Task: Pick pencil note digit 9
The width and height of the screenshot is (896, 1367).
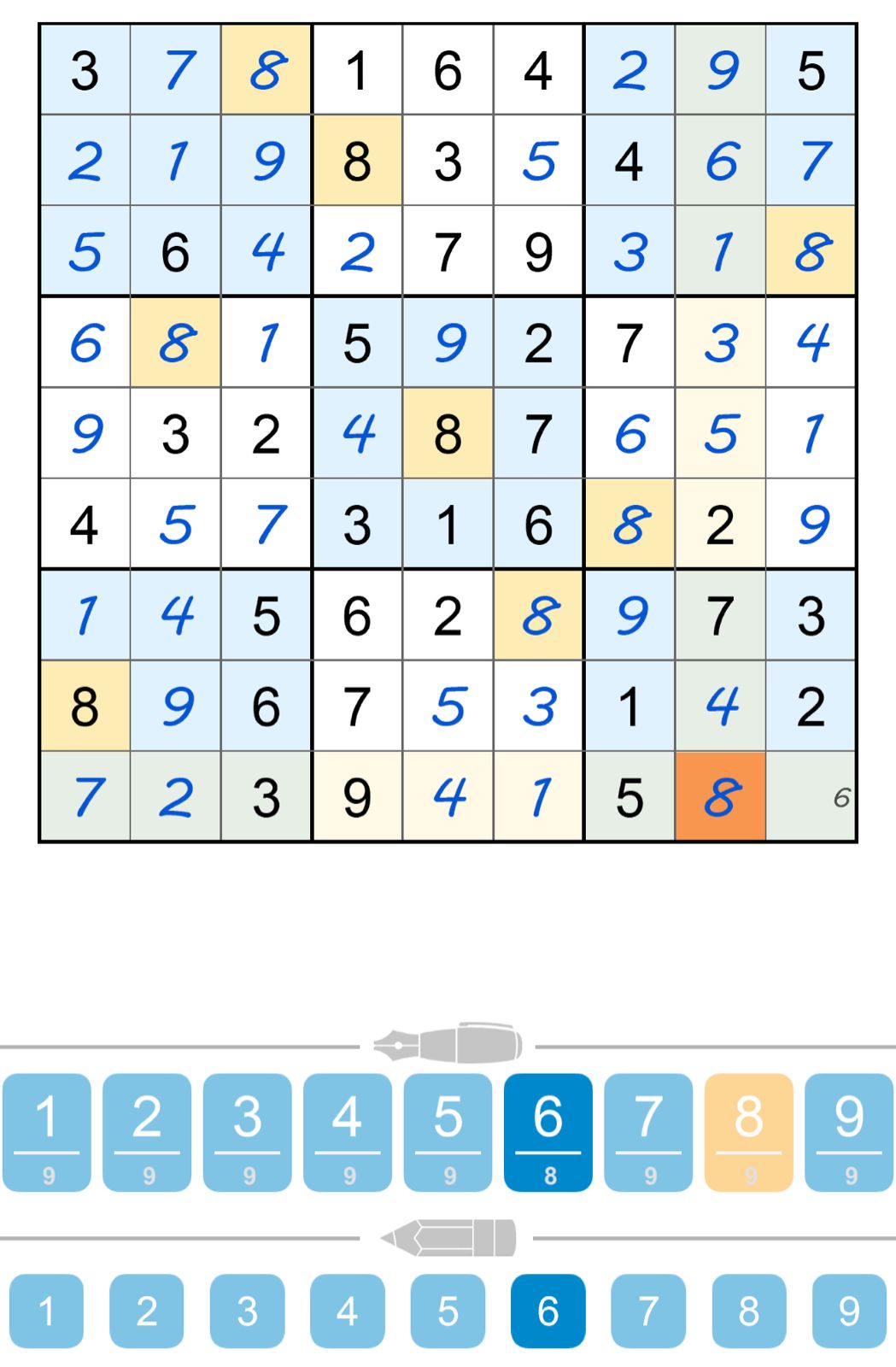Action: [849, 1311]
